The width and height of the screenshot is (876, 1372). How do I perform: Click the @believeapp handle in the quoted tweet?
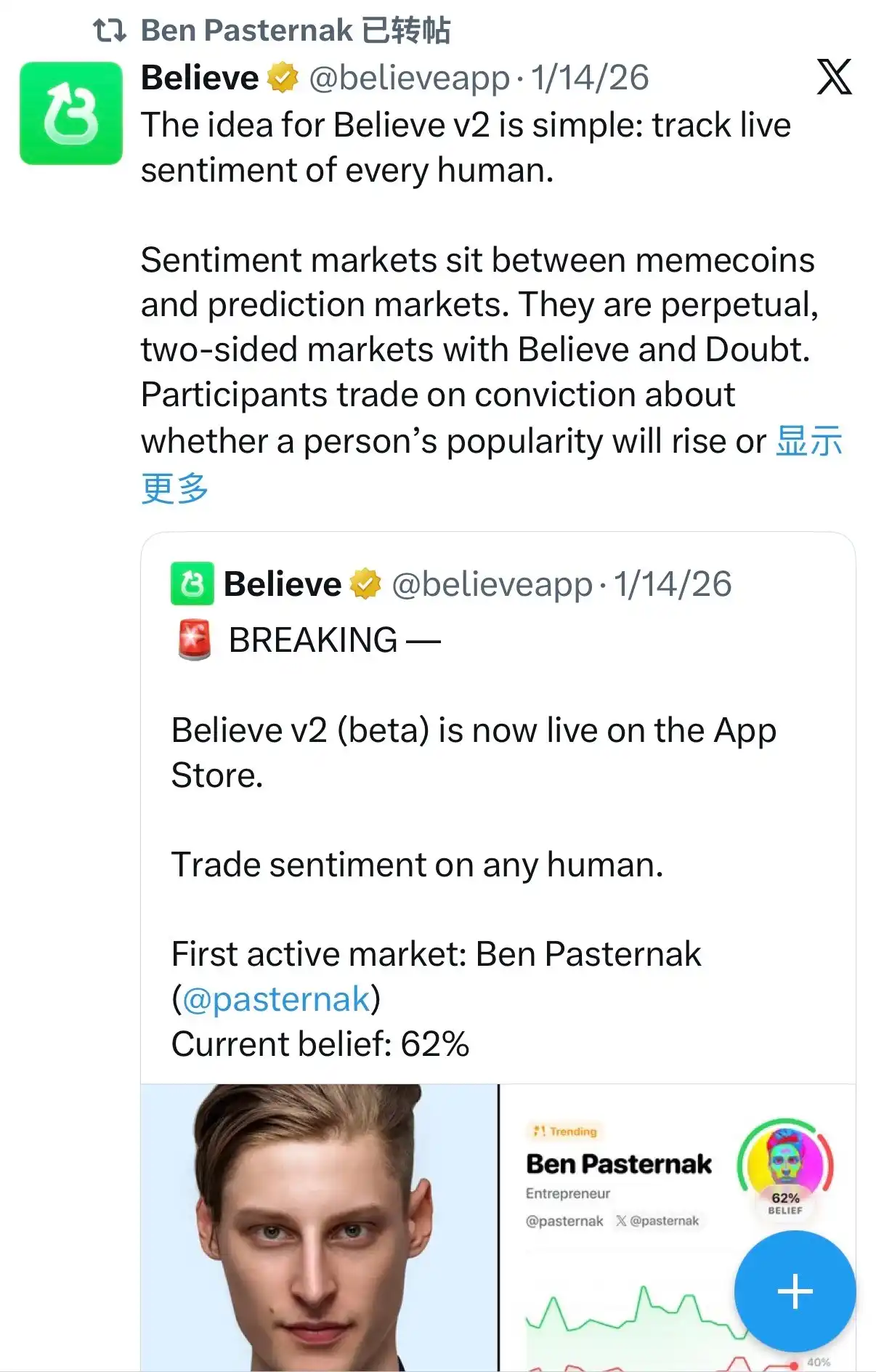[x=492, y=581]
